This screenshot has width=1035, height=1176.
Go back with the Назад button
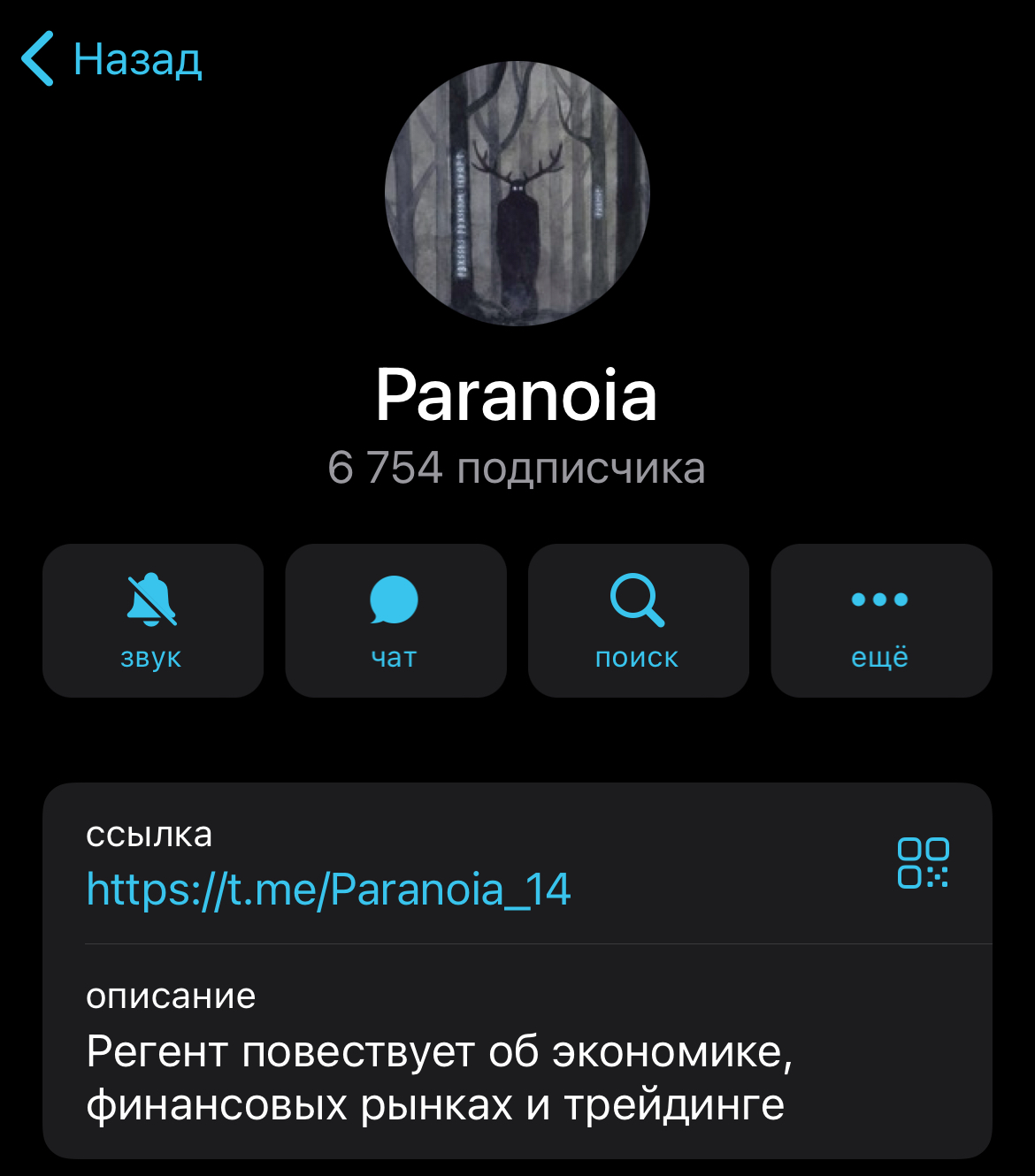112,59
